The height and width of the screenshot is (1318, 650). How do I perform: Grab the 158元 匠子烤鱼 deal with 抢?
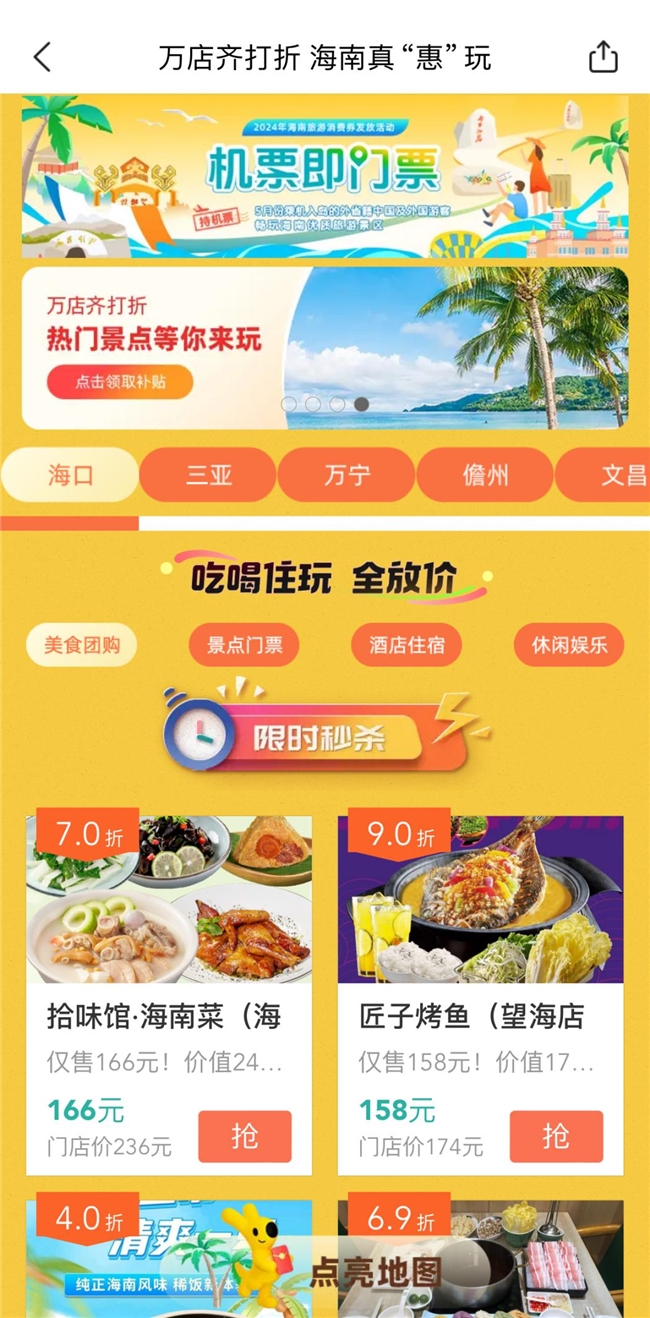coord(556,1136)
